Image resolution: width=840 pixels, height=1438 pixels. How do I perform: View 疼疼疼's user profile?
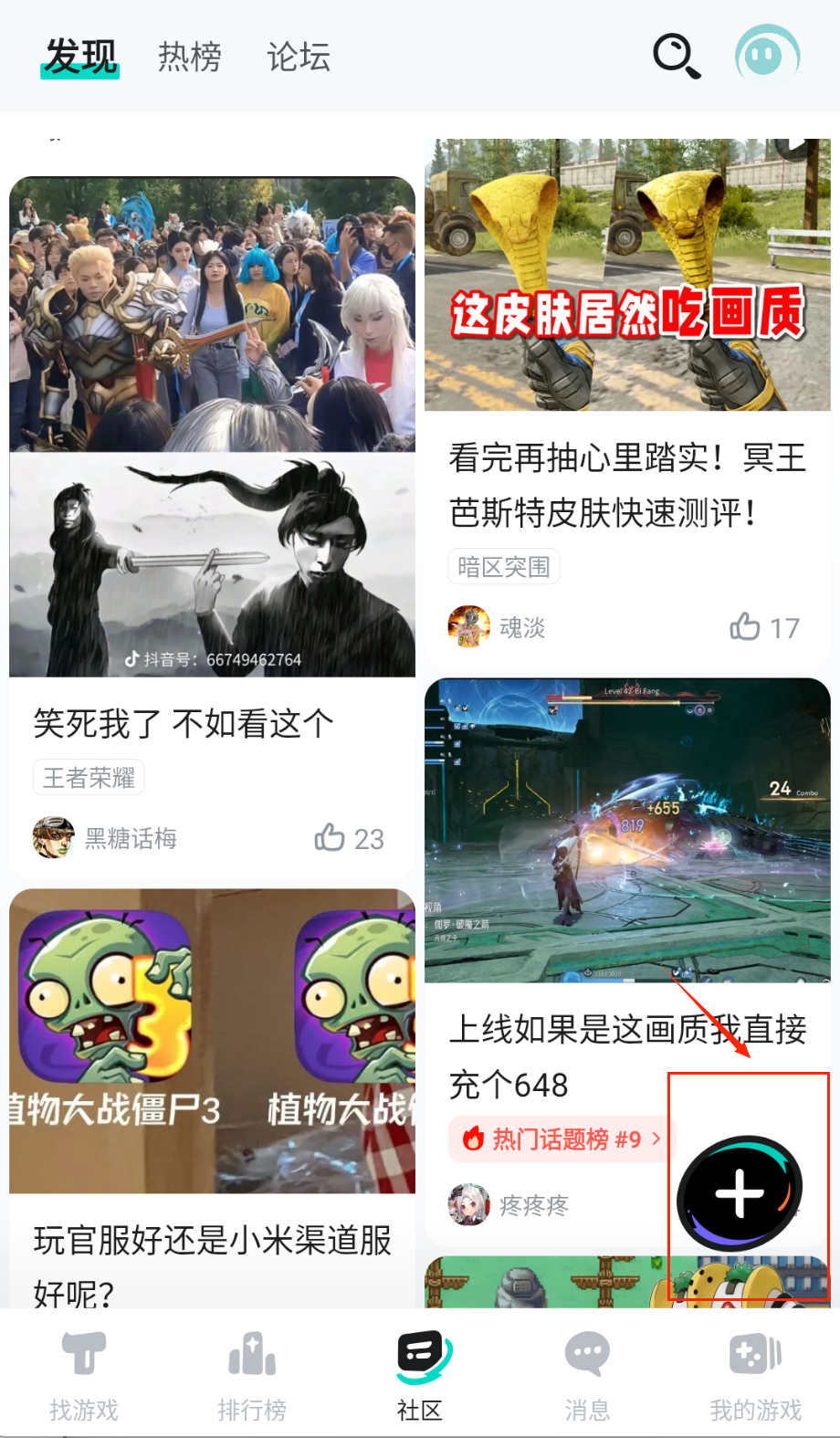[509, 1205]
